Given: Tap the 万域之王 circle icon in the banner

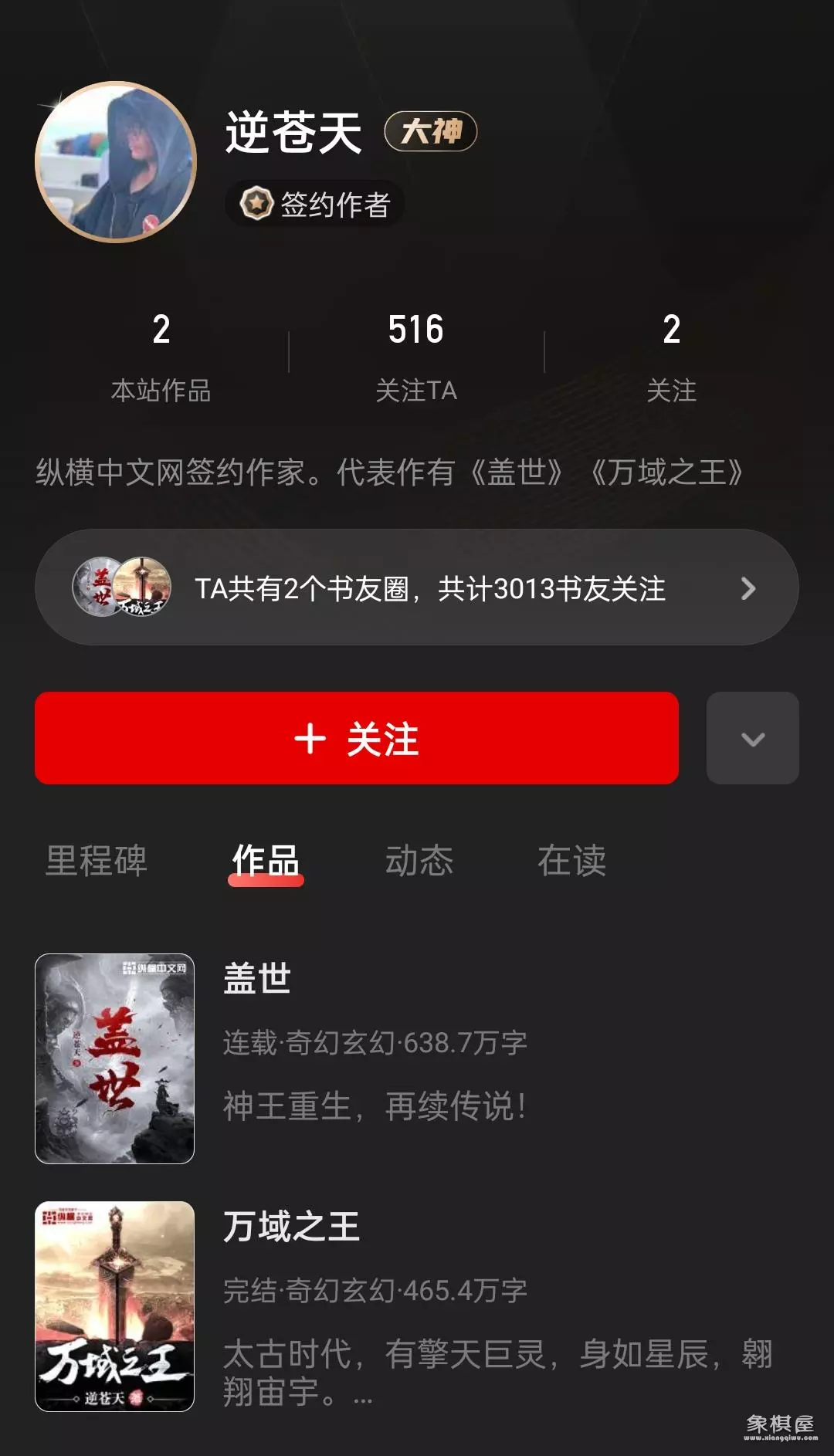Looking at the screenshot, I should 143,587.
